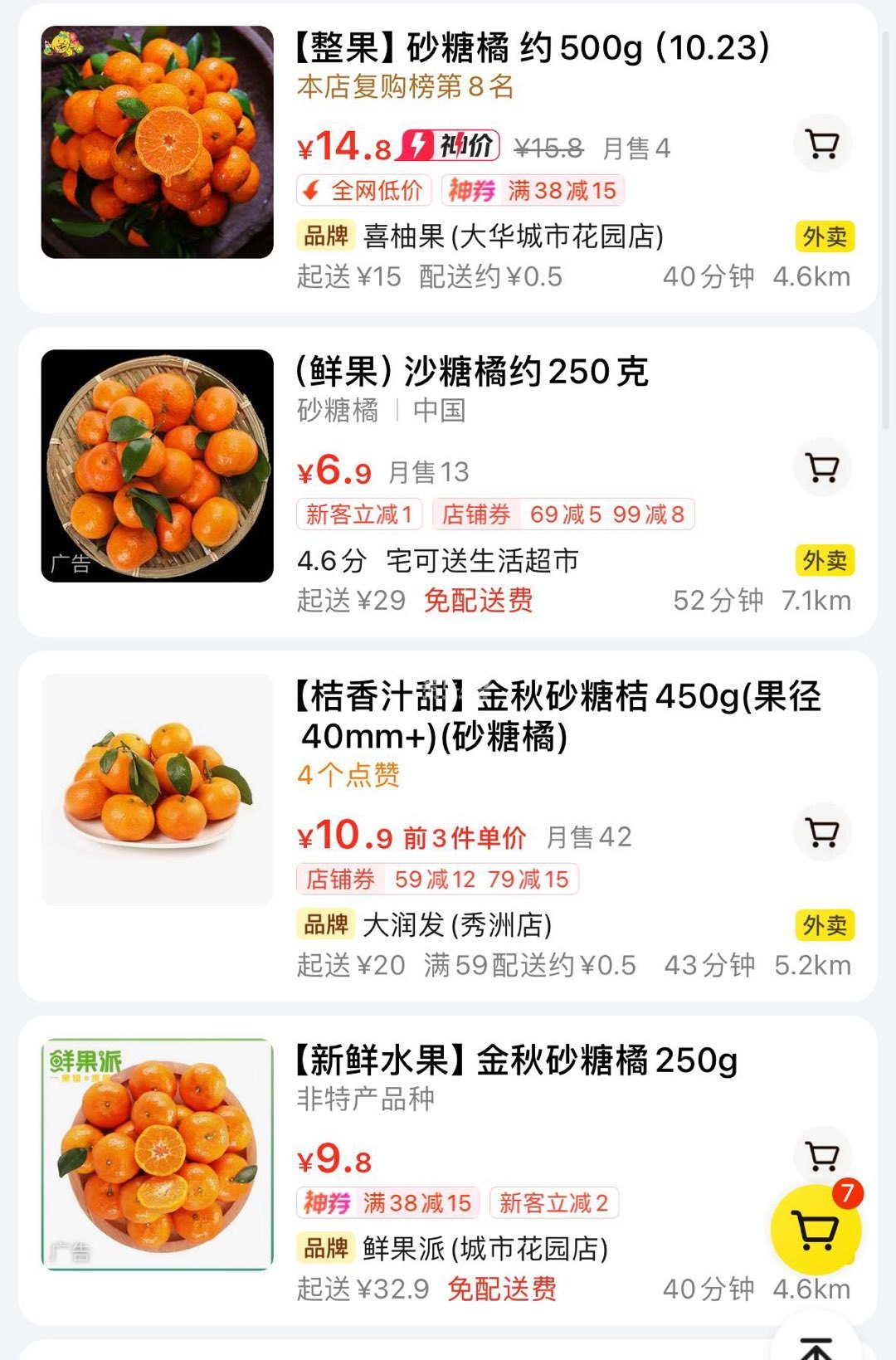Open the floating shopping cart with 7 items

point(816,1230)
